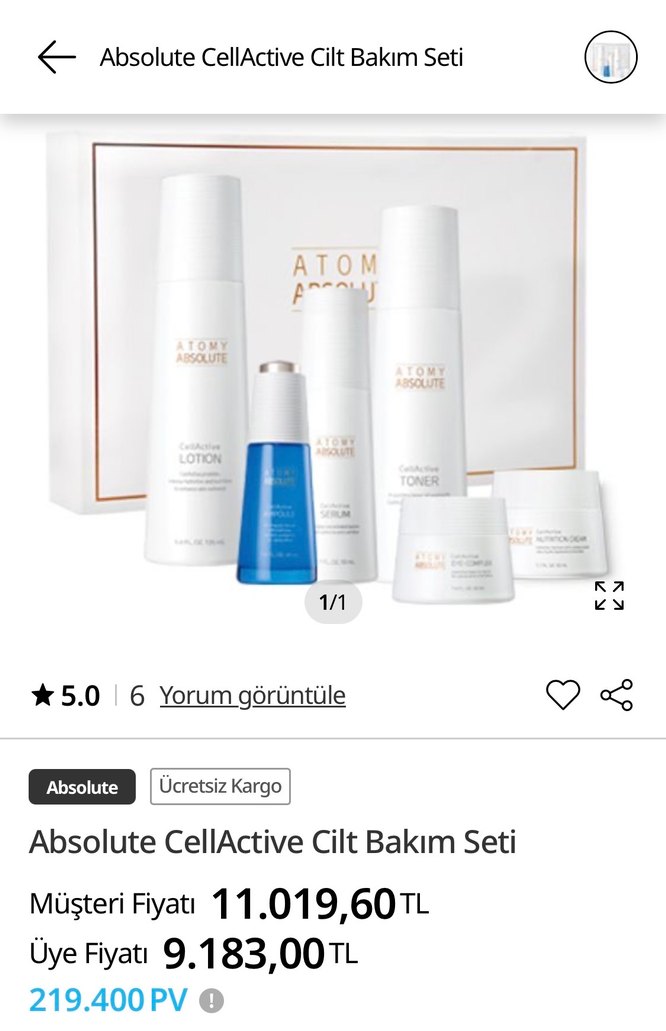
Task: Select the Absolute brand tag
Action: 82,786
